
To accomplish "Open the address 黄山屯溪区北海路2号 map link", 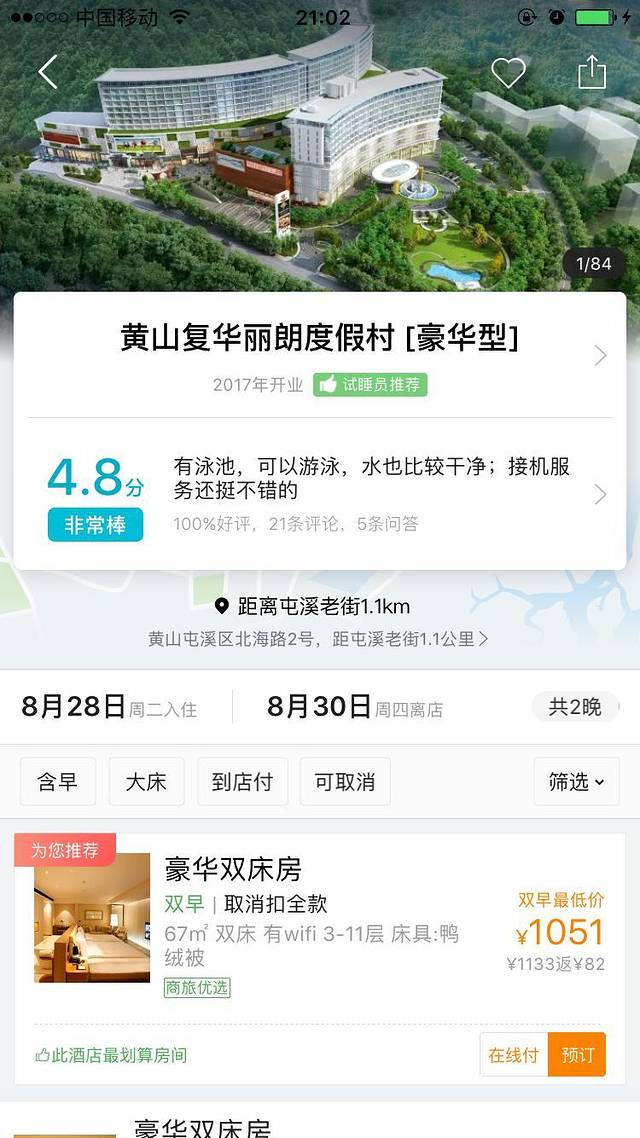I will click(x=318, y=639).
